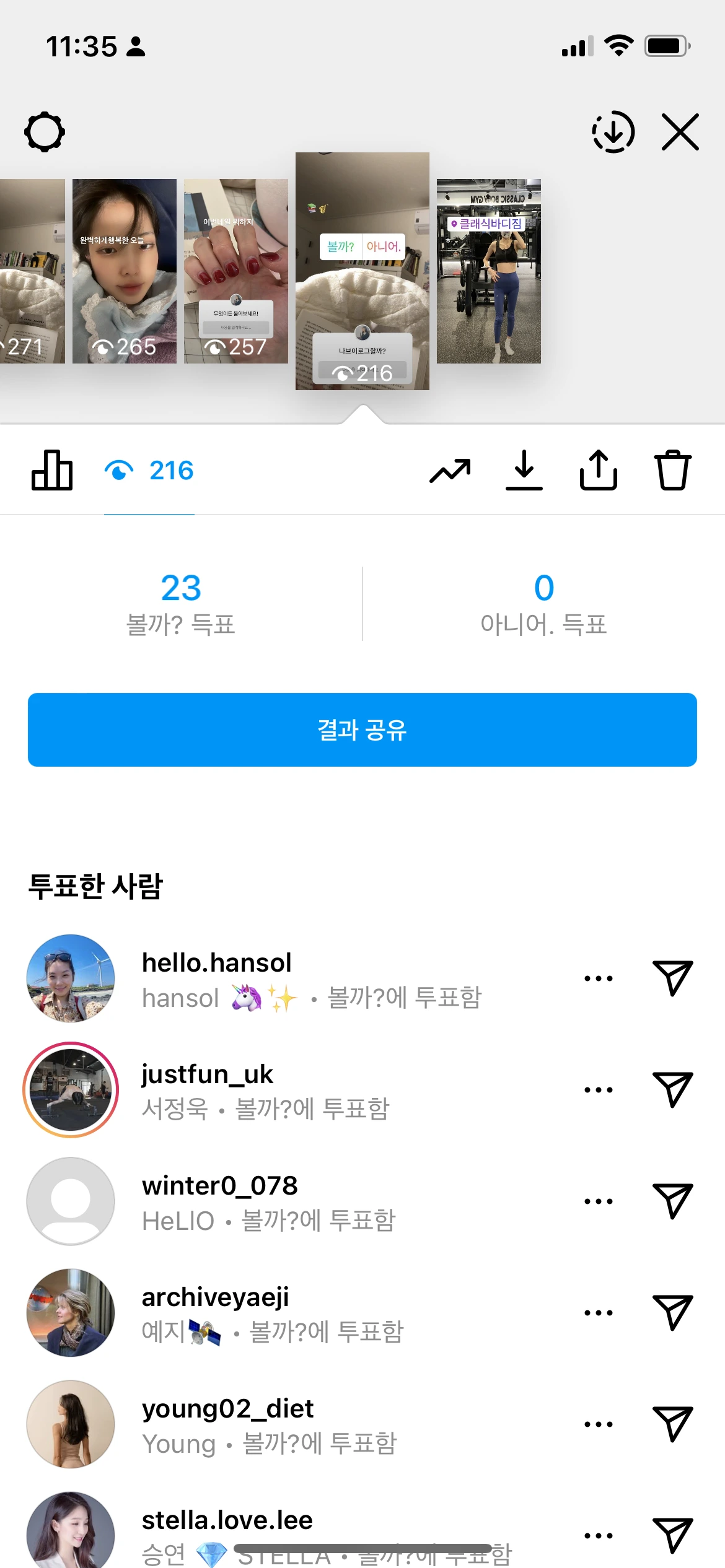Open the story thumbnail with 257 views
The image size is (725, 1568).
click(236, 271)
